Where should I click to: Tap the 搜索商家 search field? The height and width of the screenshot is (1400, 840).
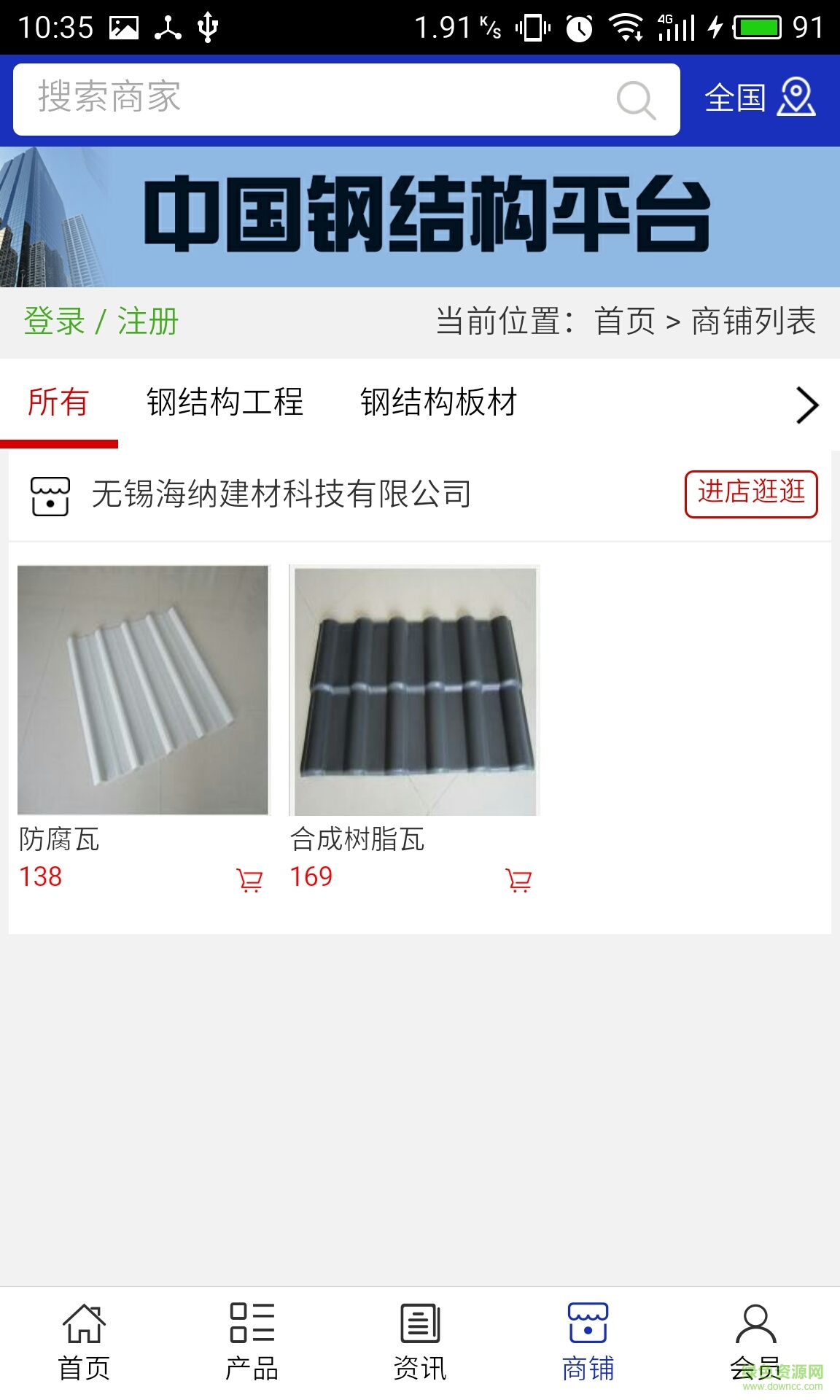[x=314, y=98]
